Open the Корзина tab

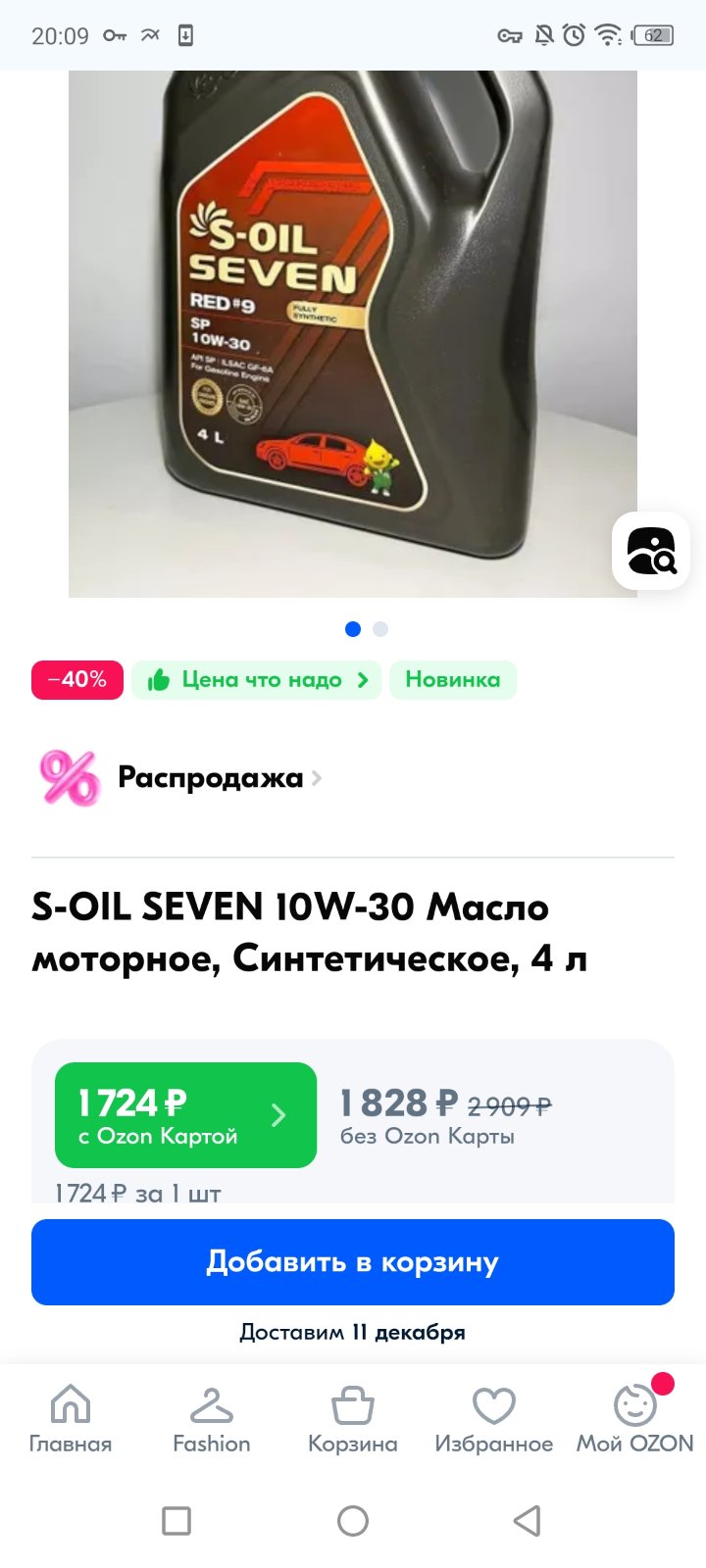tap(353, 1418)
